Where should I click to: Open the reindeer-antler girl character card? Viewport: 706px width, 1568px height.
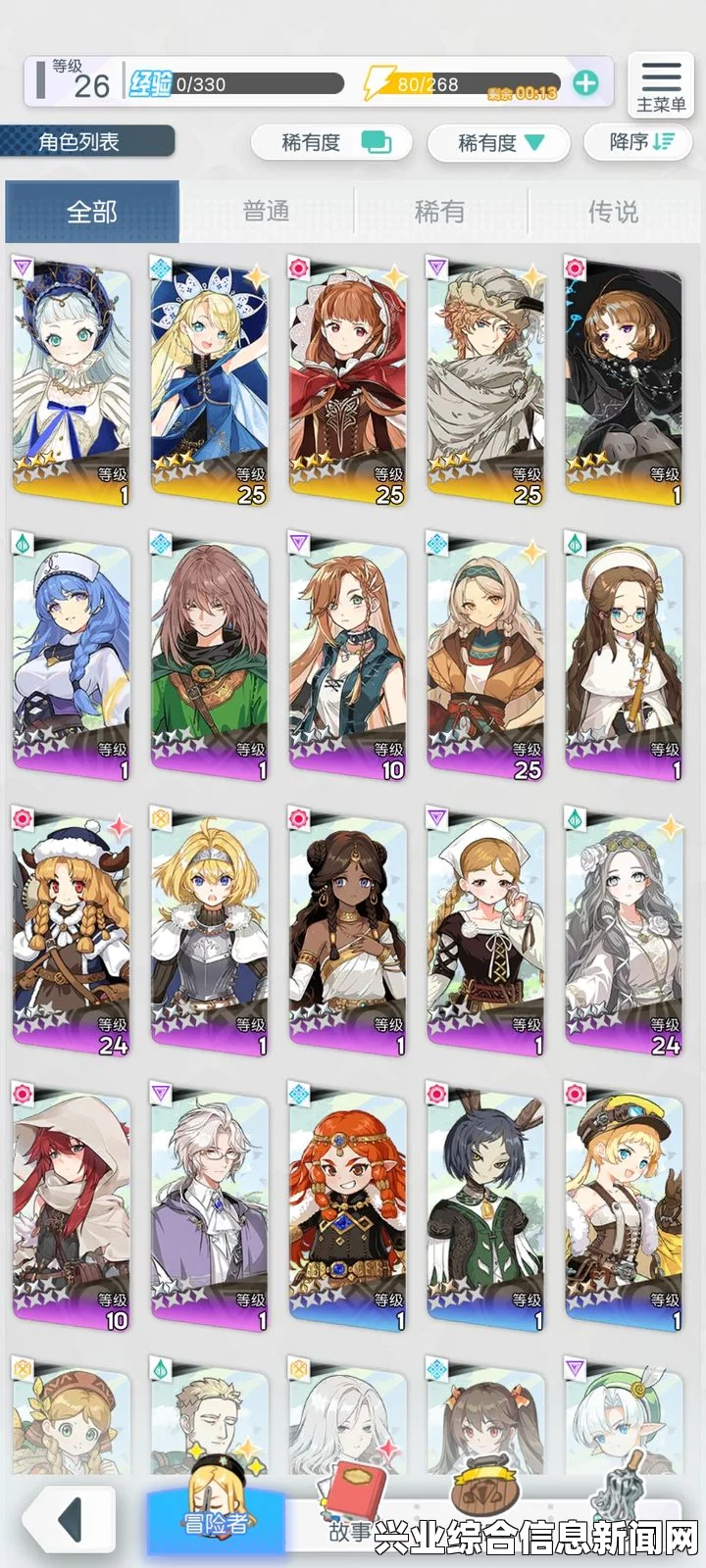coord(71,931)
